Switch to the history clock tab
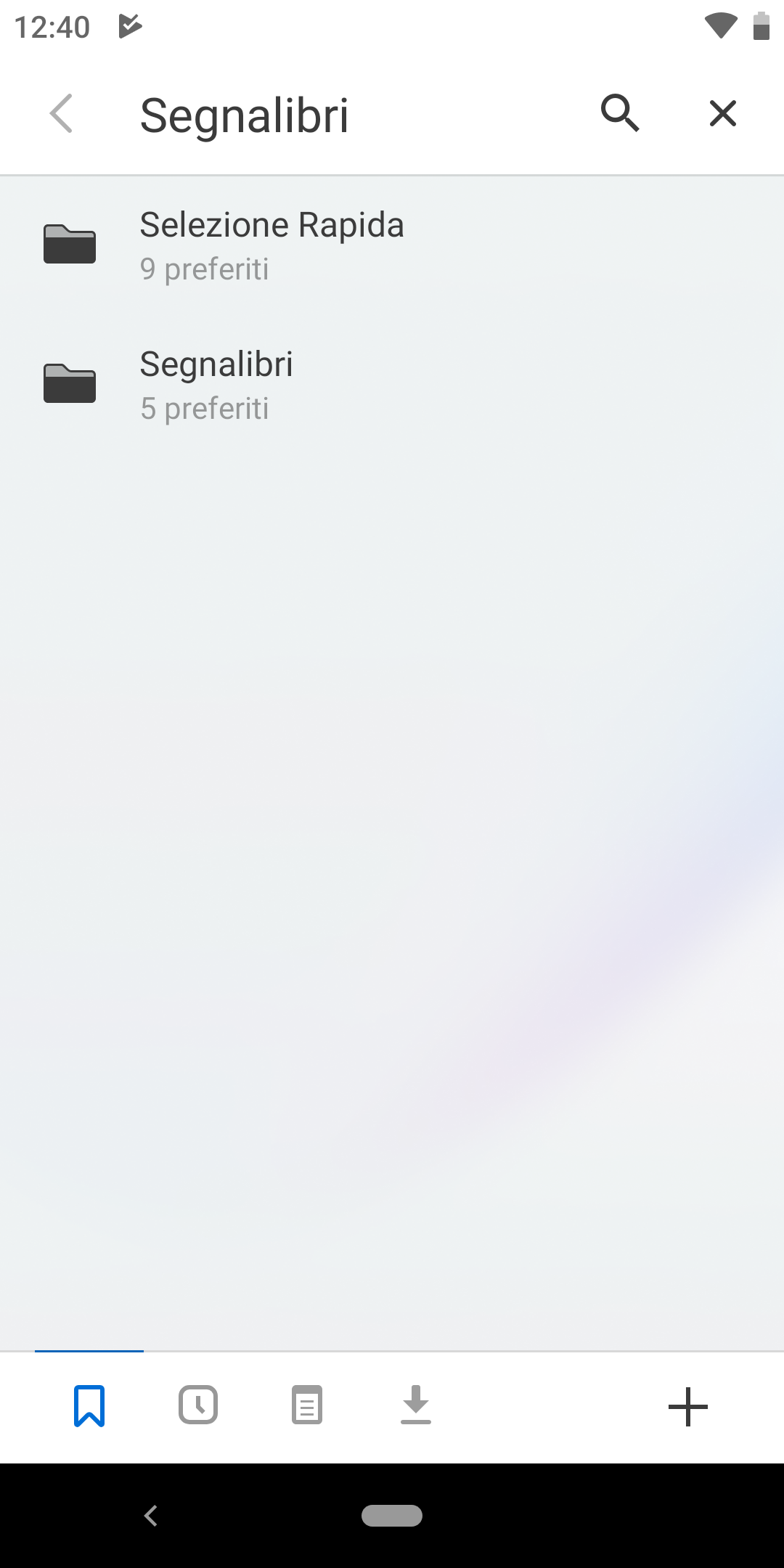Screen dimensions: 784x1568 point(198,1405)
